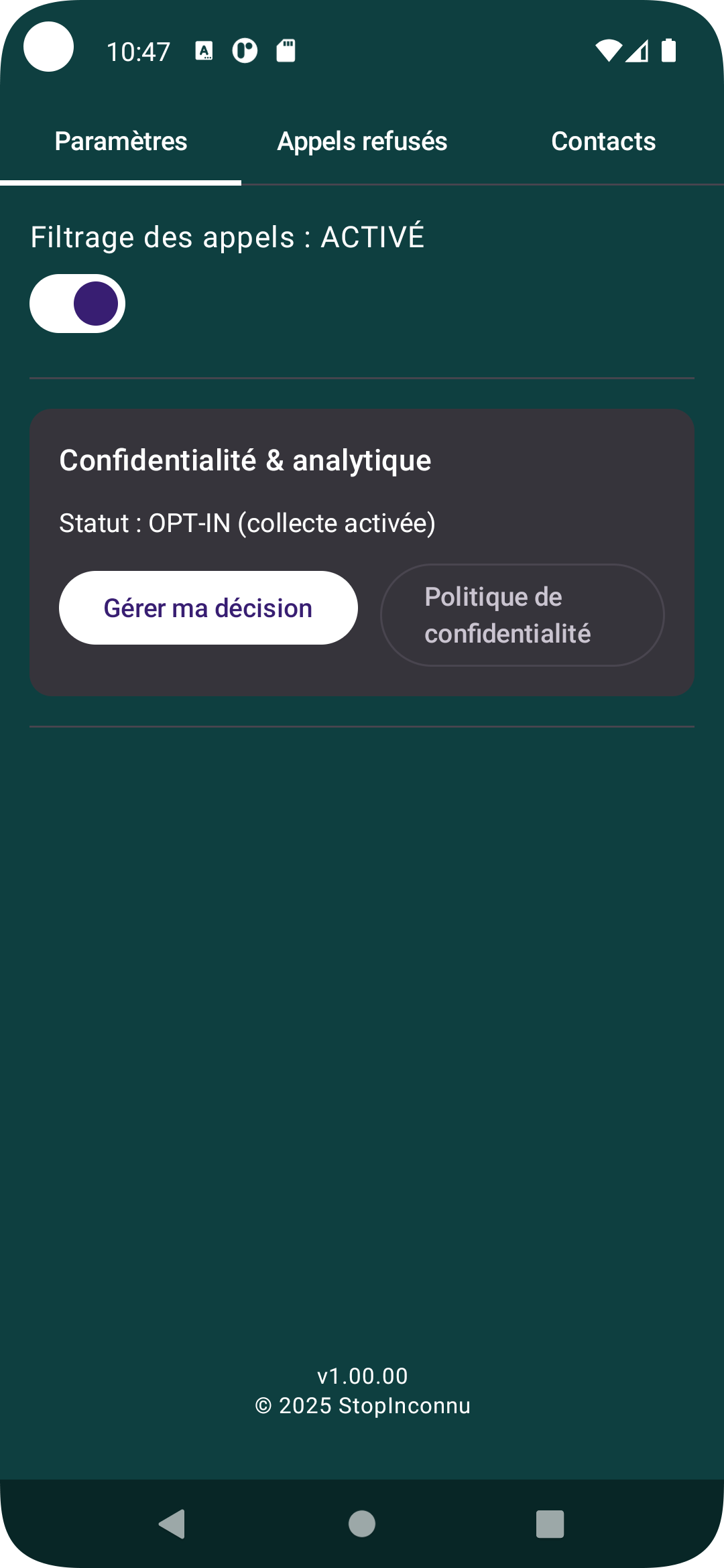
Task: Open the Contacts tab
Action: pos(602,141)
